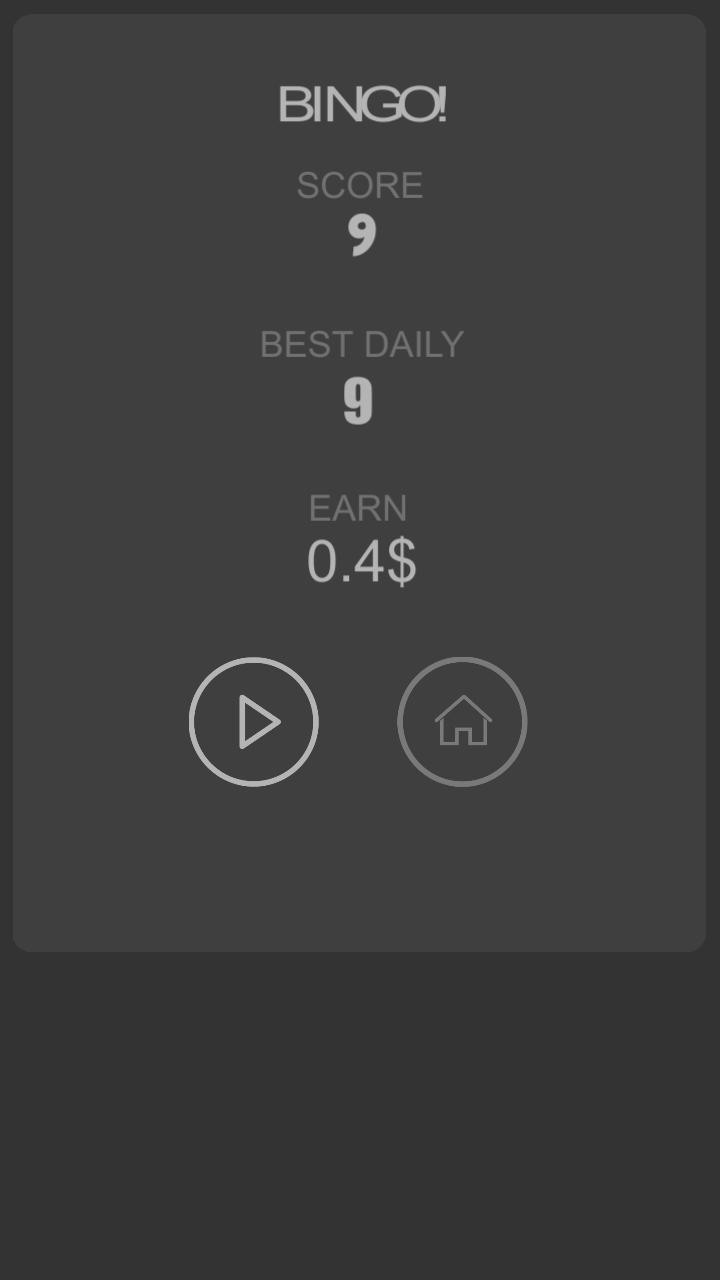Click the BEST DAILY heading
This screenshot has height=1280, width=720.
pos(360,344)
